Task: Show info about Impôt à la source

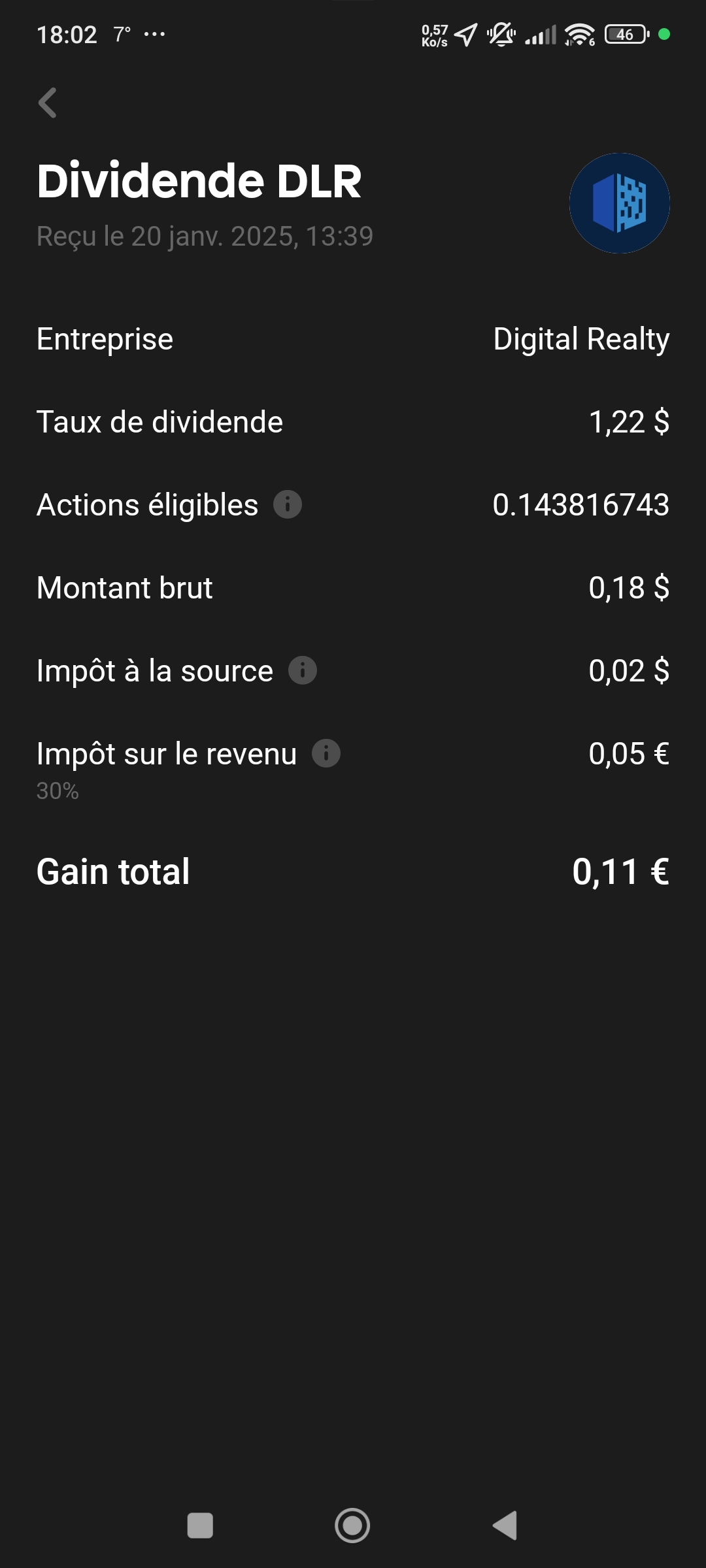Action: click(x=303, y=670)
